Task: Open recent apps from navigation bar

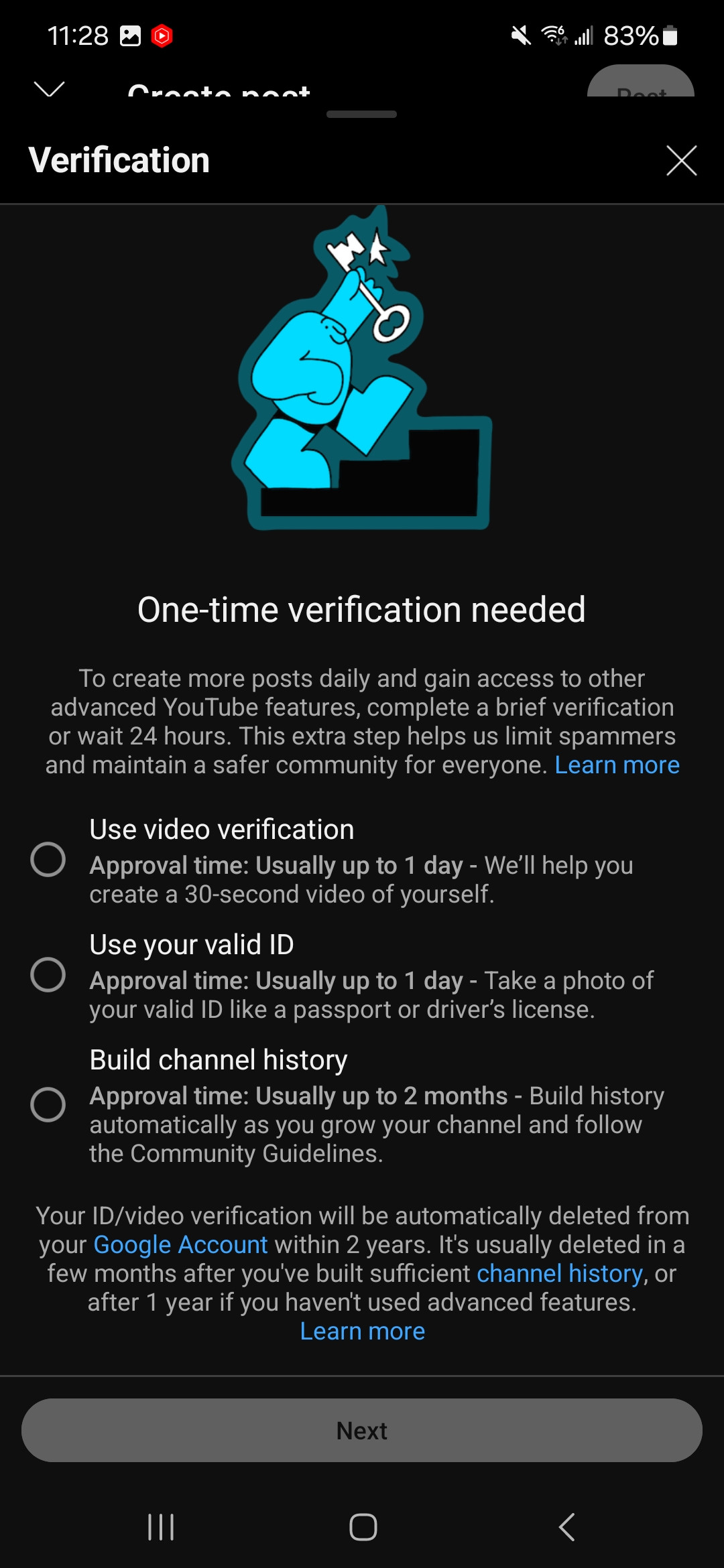Action: point(161,1527)
